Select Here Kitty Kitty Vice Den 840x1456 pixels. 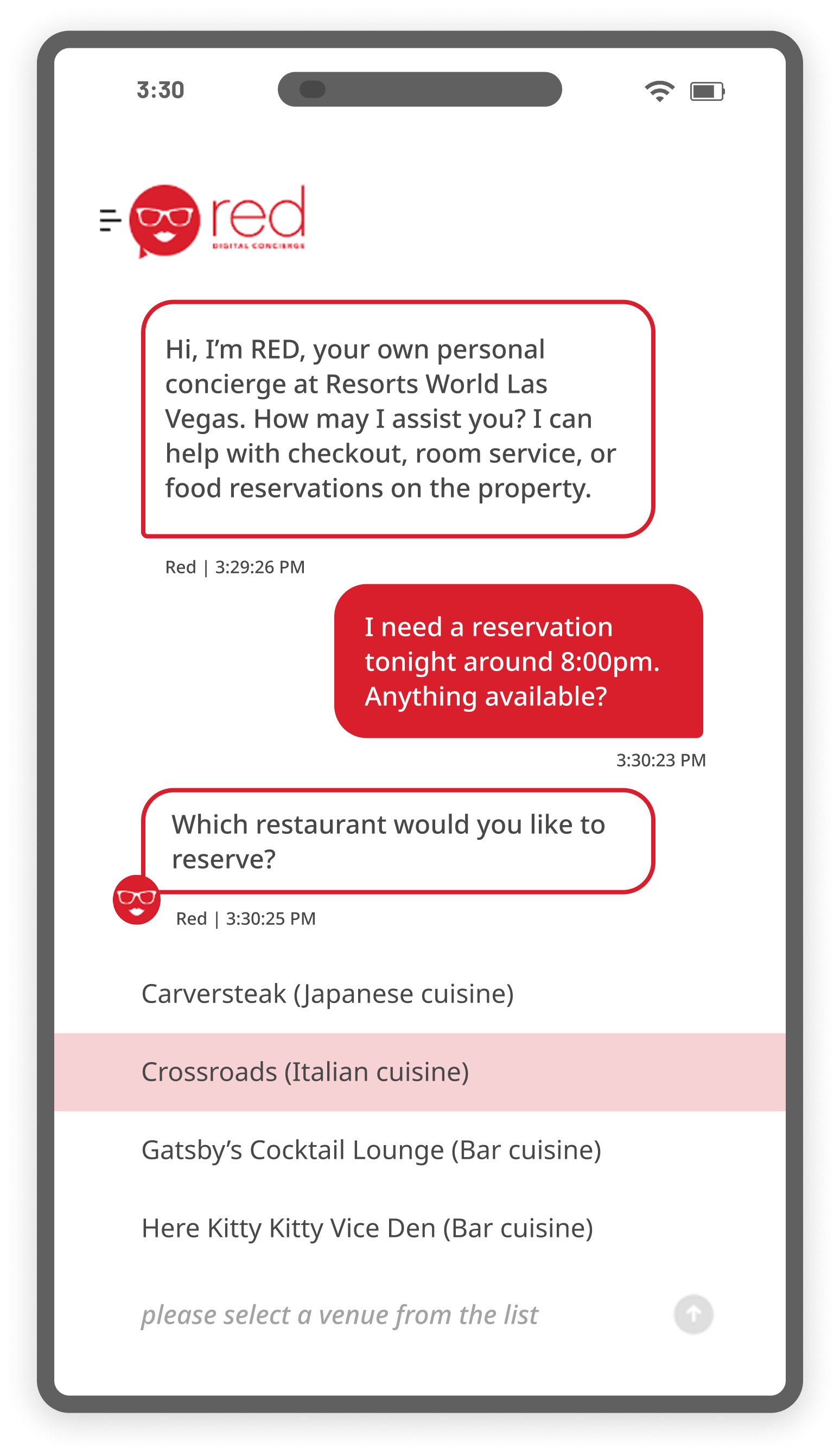367,1228
